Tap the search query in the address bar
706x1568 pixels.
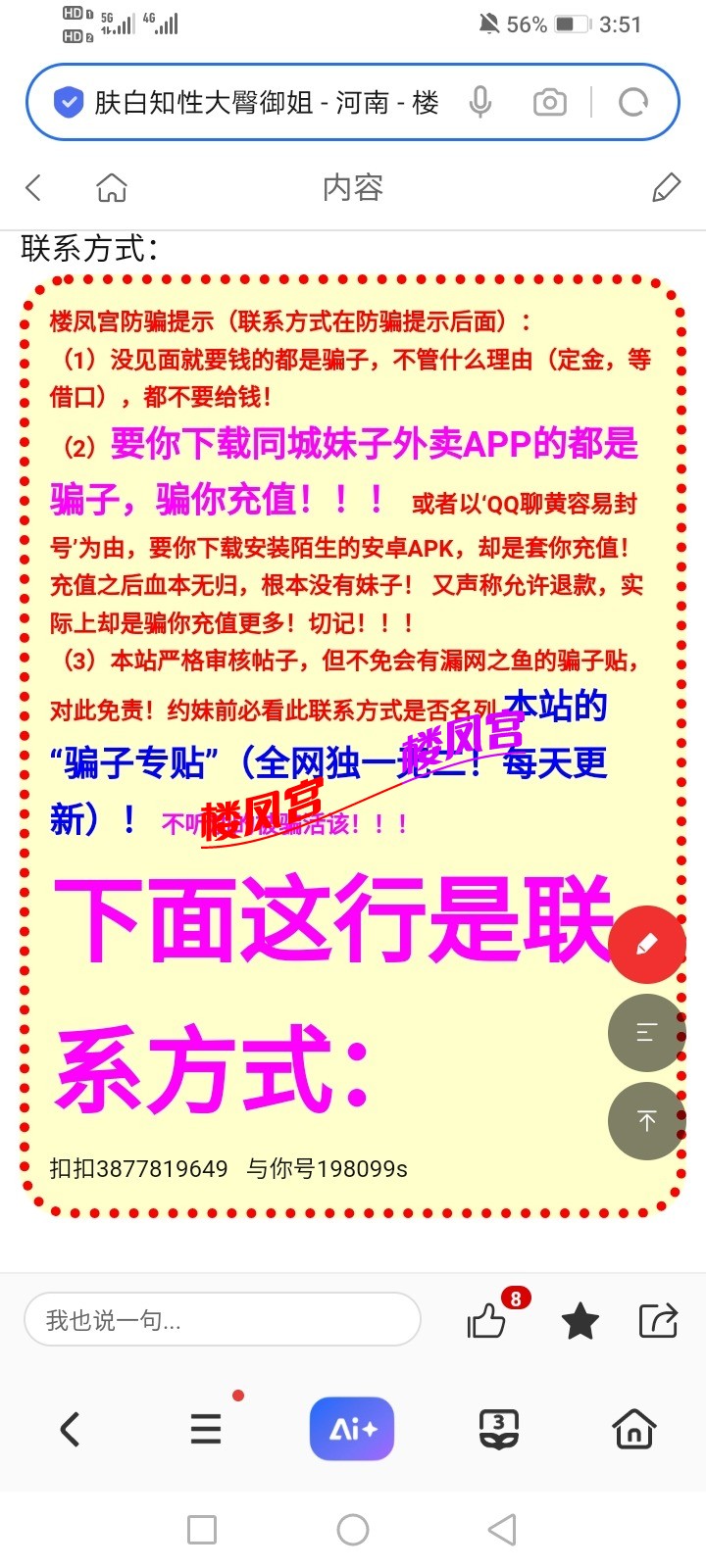point(265,101)
